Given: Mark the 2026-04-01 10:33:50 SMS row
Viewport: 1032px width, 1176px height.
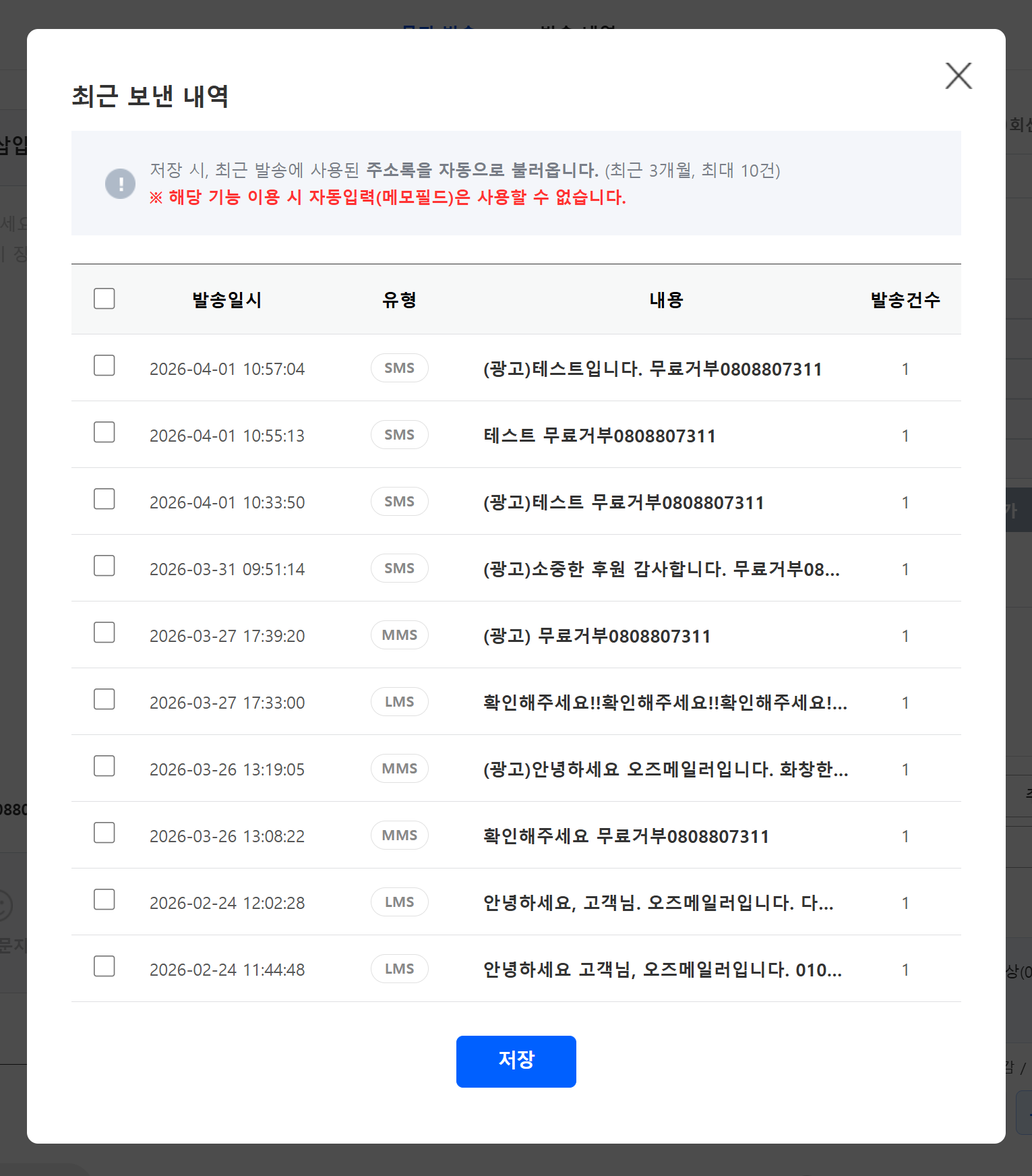Looking at the screenshot, I should click(104, 499).
